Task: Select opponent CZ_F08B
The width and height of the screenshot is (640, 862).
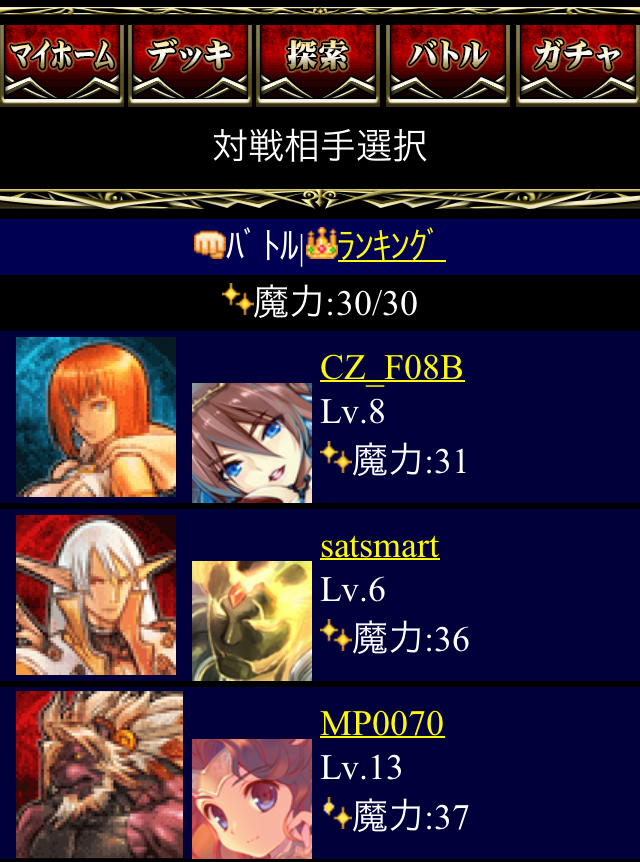Action: click(391, 368)
